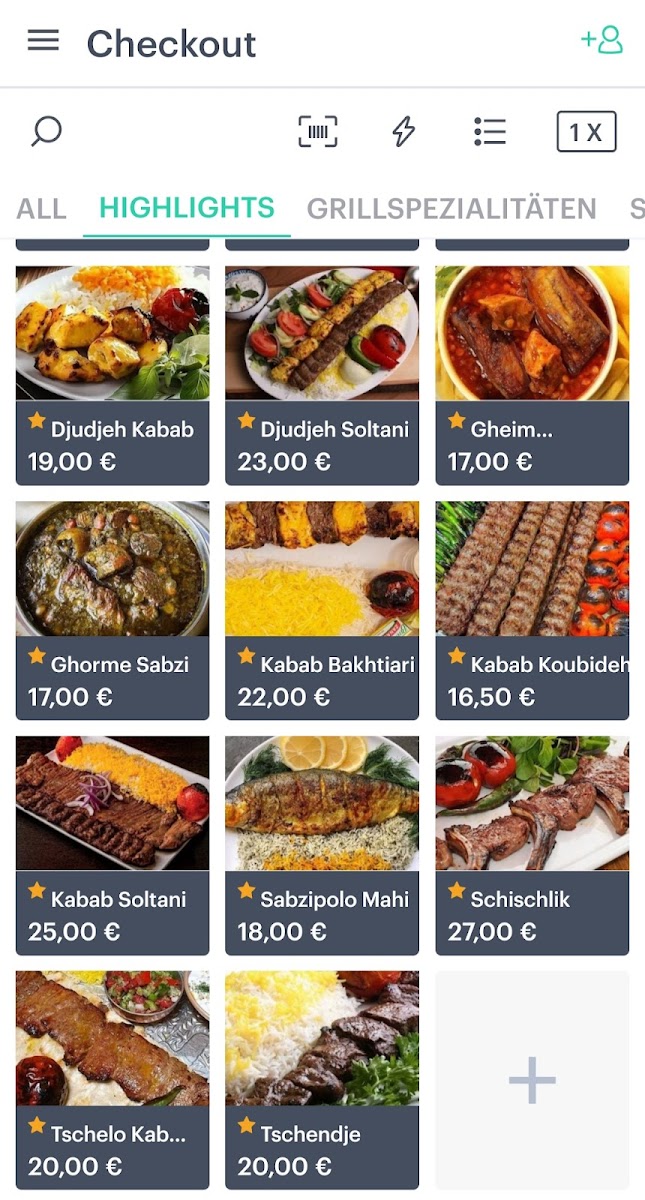The image size is (645, 1200).
Task: Choose the Kabab Bakhtiari tile
Action: click(x=322, y=610)
